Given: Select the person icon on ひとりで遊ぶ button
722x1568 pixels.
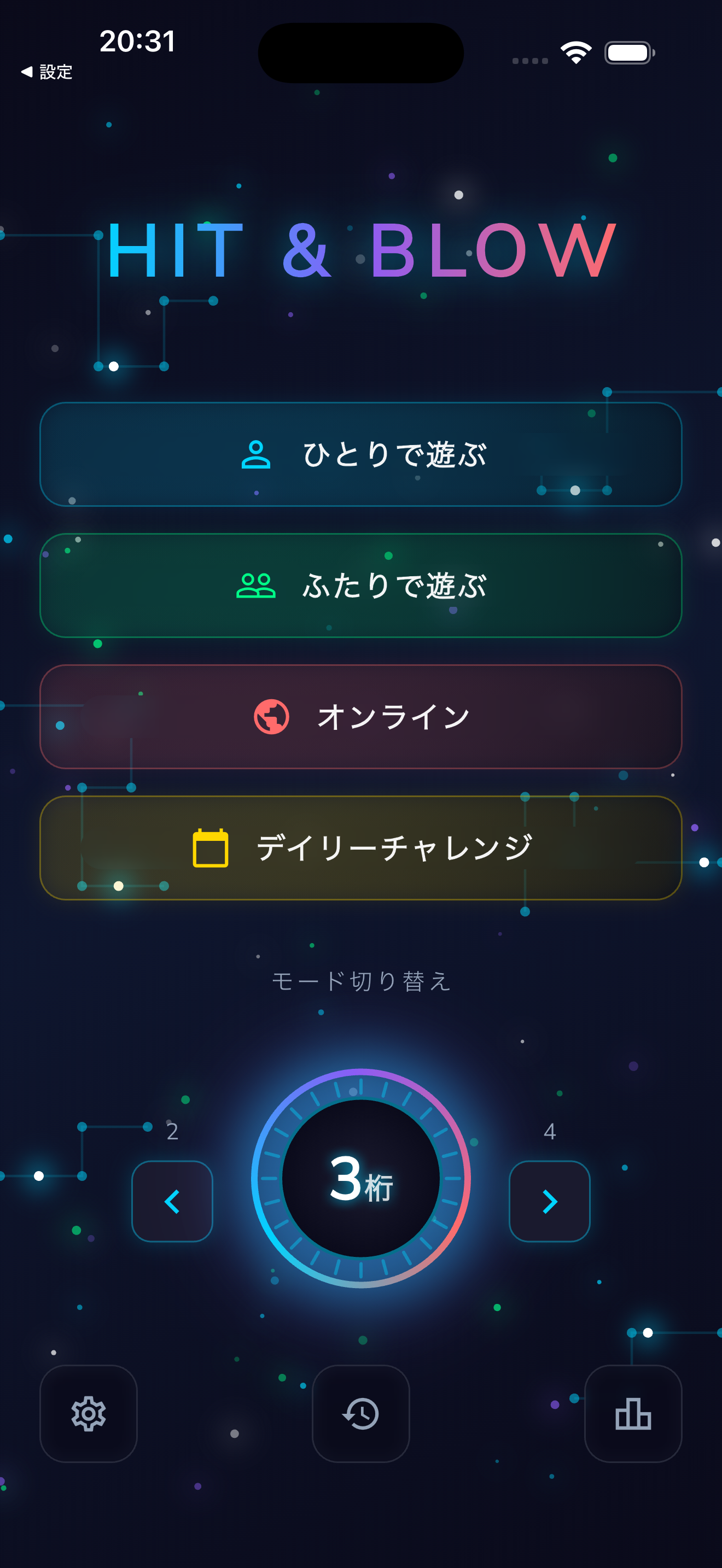Looking at the screenshot, I should 258,454.
